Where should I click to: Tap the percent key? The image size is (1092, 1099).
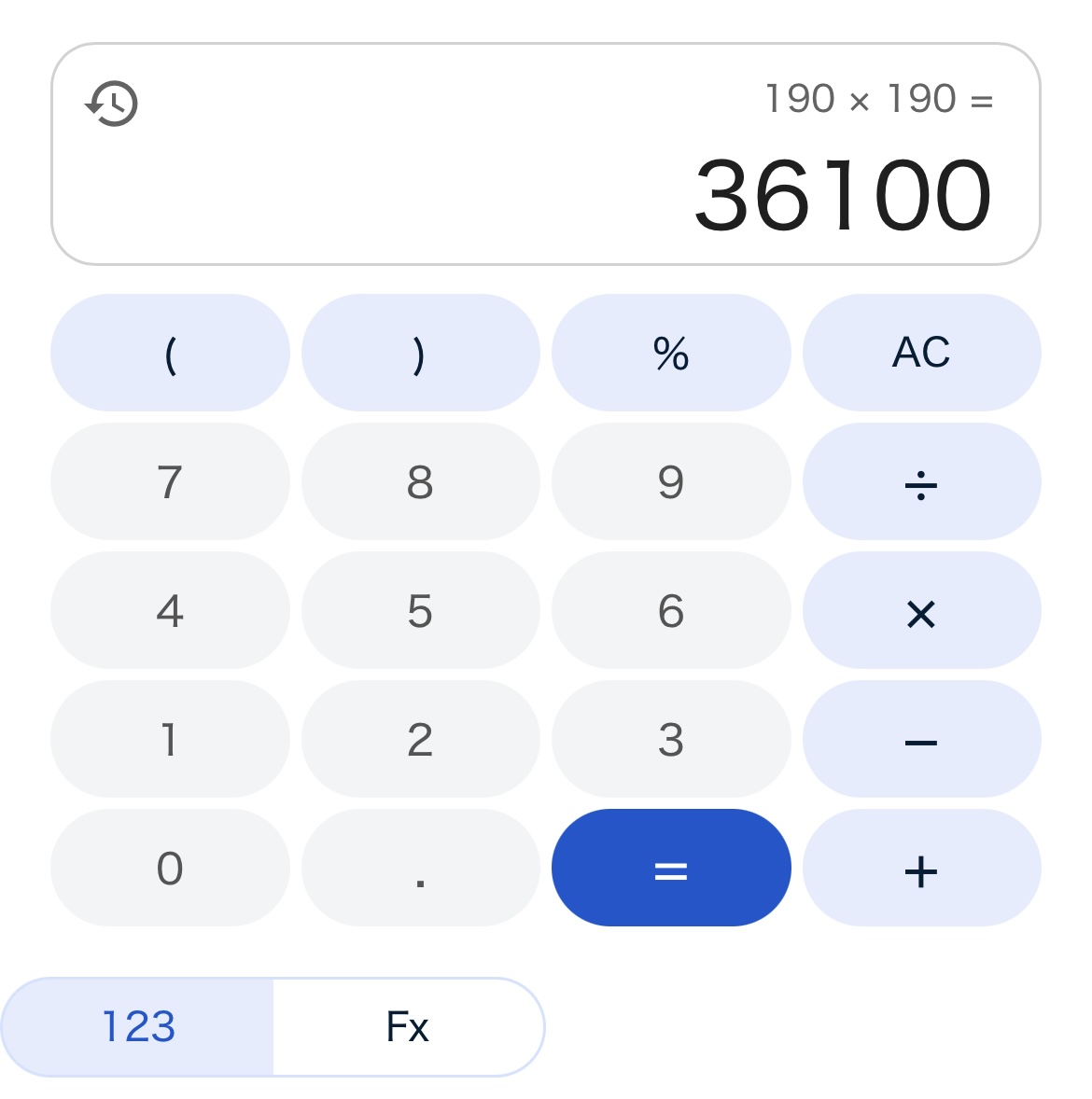[671, 353]
